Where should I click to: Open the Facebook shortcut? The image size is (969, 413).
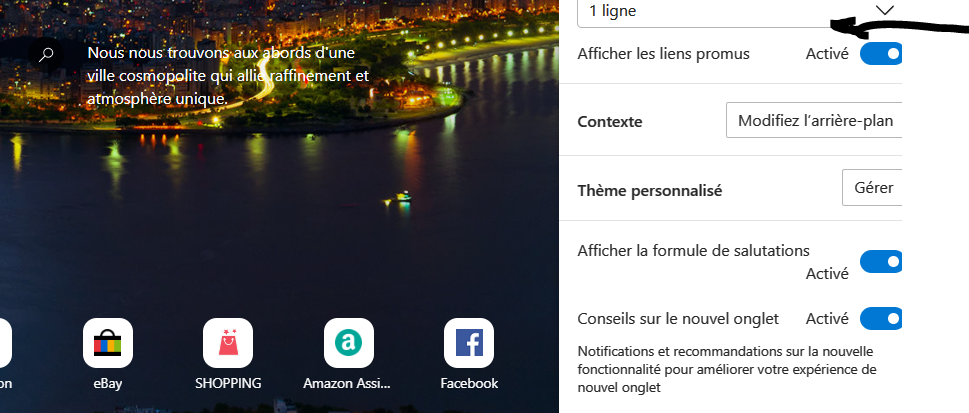[x=469, y=344]
